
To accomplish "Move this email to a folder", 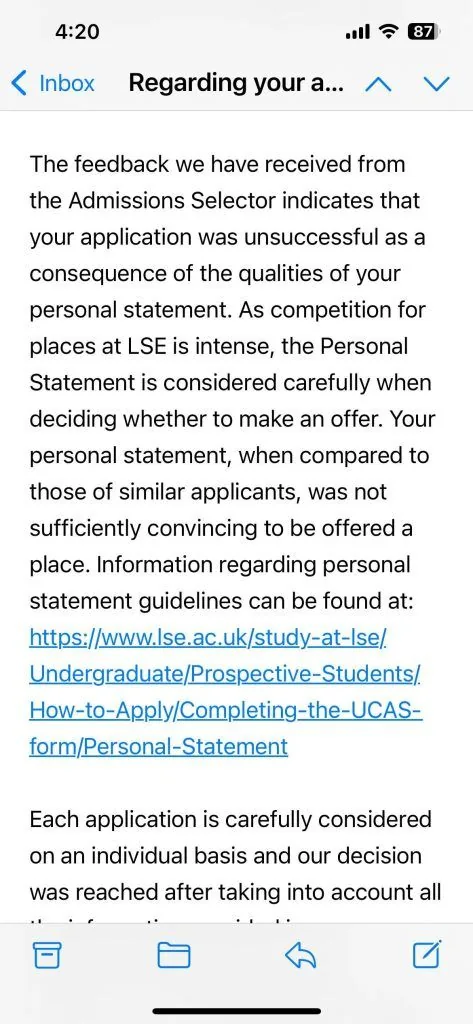I will point(174,956).
